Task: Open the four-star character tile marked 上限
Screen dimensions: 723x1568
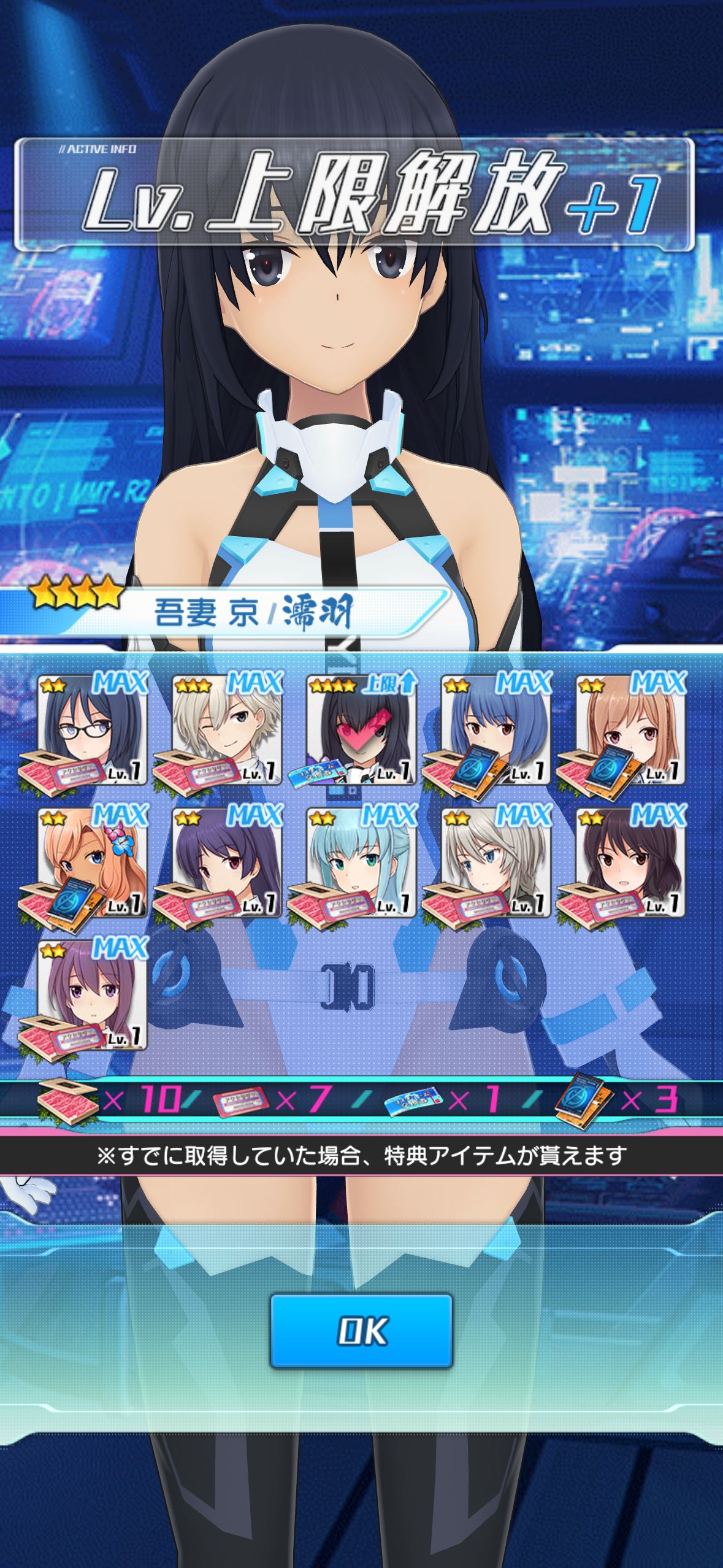Action: coord(361,729)
